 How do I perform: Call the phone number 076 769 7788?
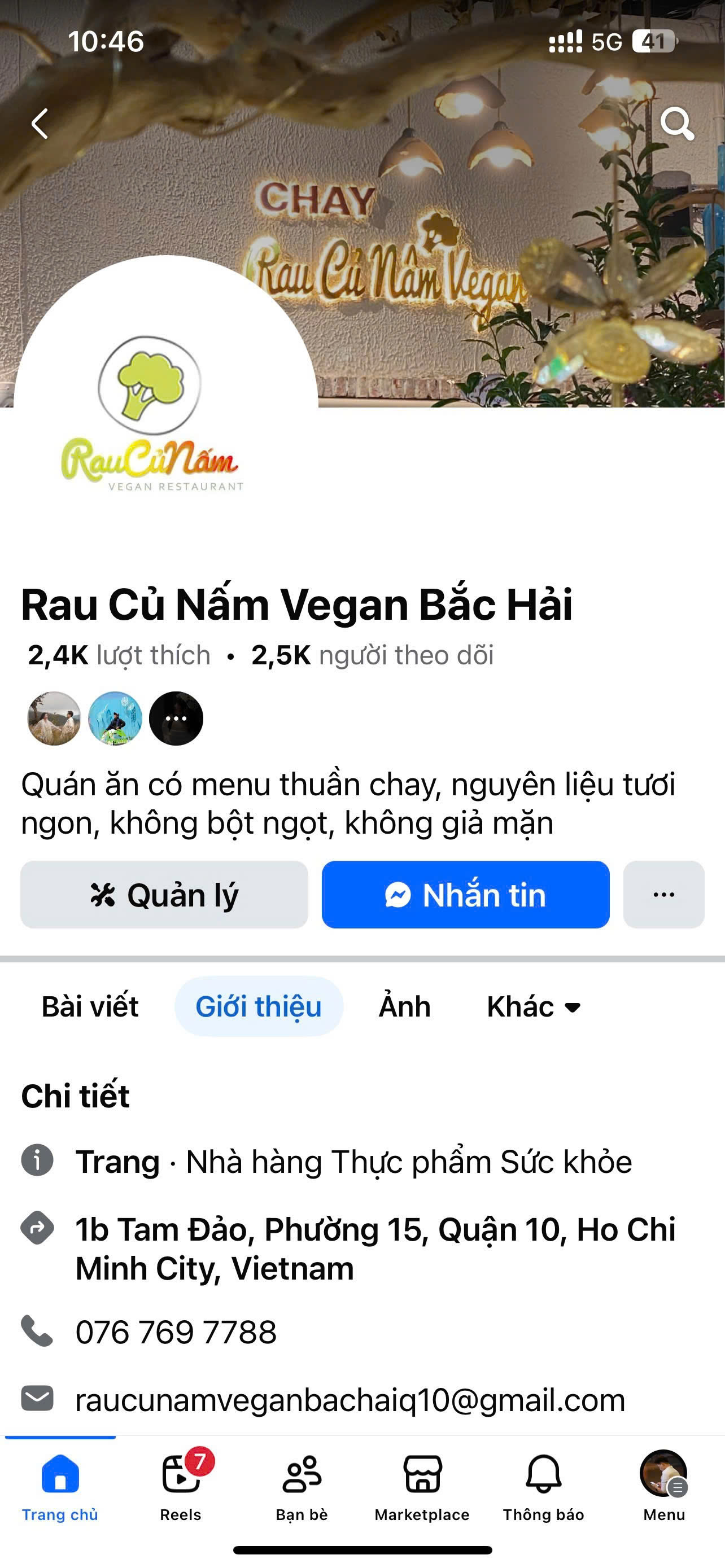click(x=176, y=1331)
